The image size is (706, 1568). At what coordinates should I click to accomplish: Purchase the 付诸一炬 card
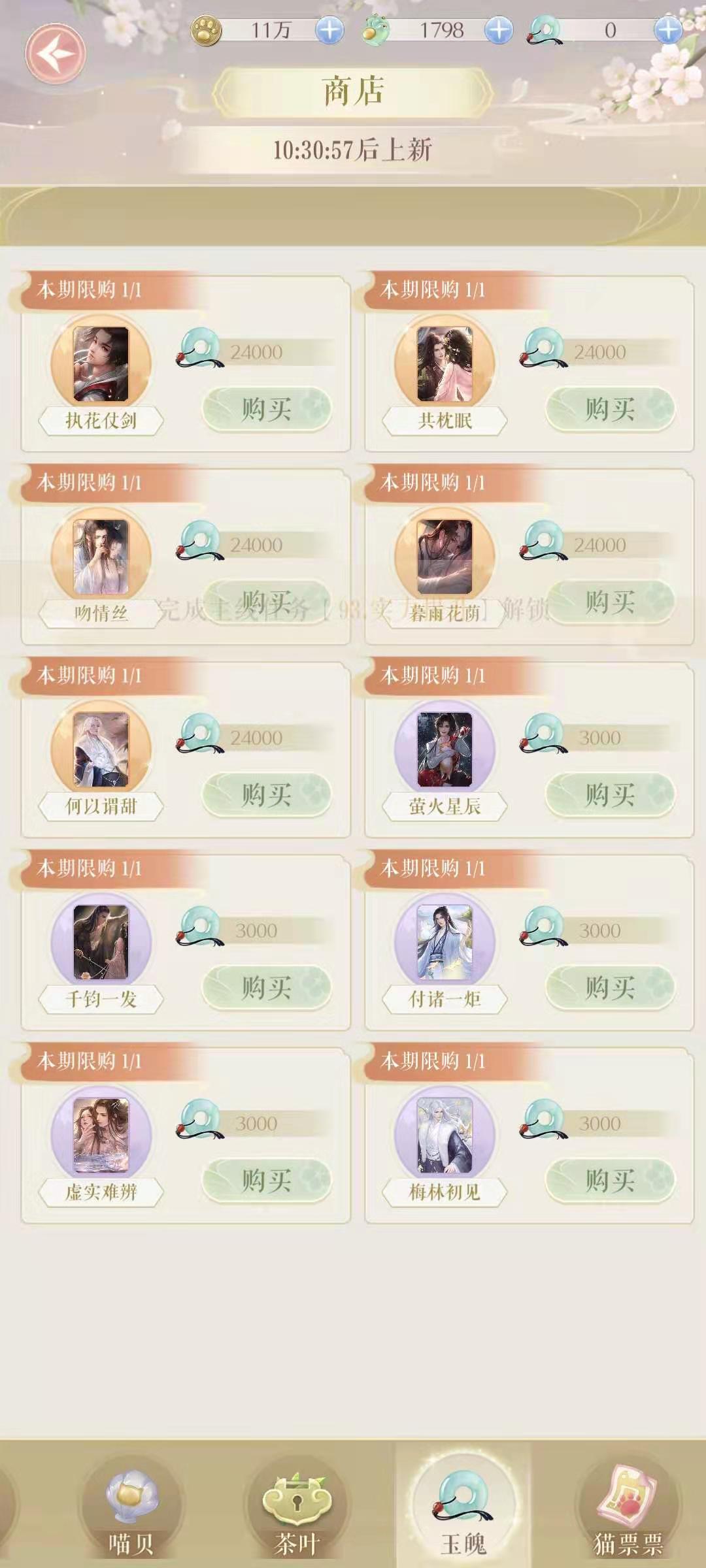point(610,988)
